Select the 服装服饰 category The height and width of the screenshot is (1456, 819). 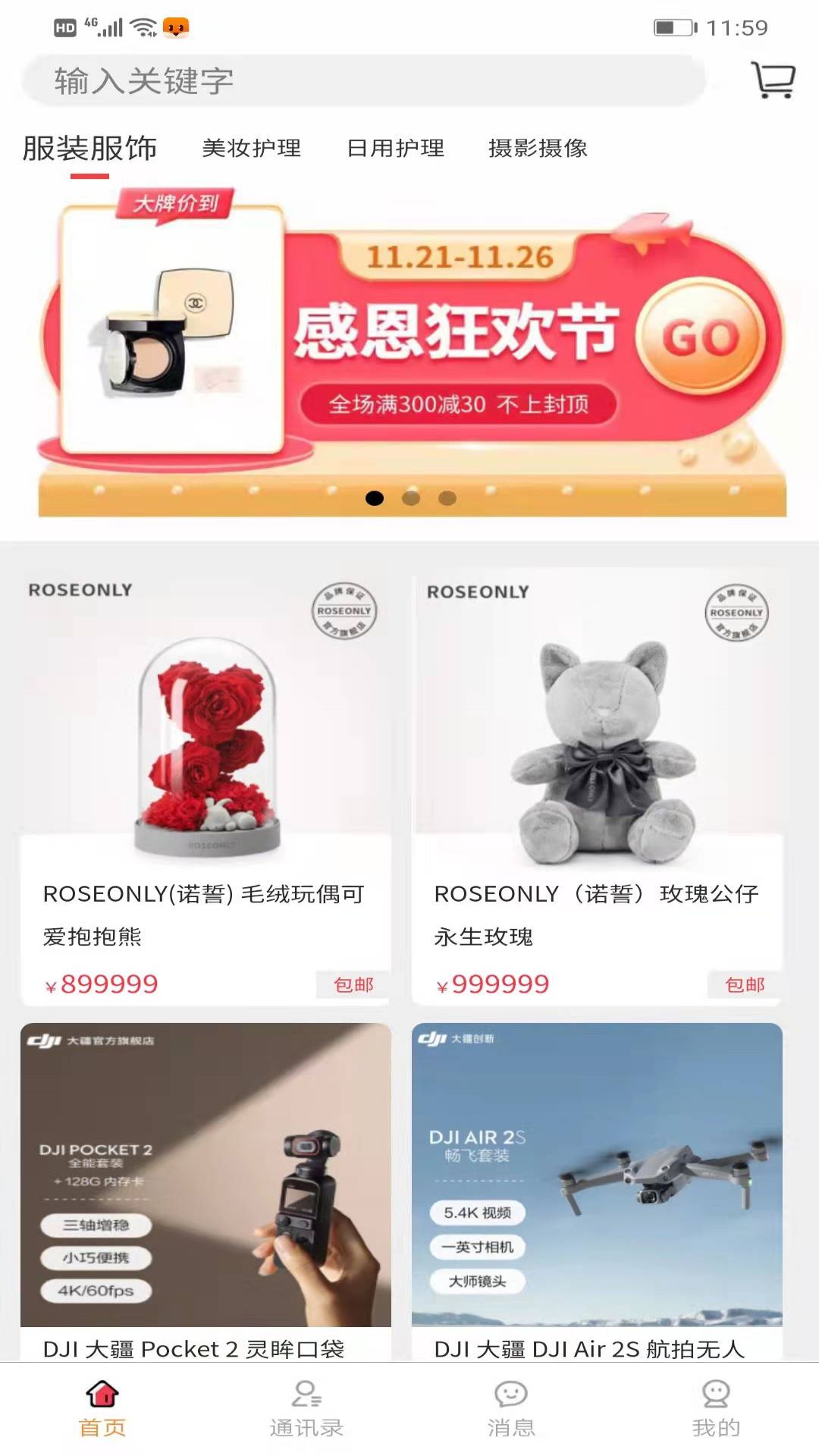tap(90, 149)
